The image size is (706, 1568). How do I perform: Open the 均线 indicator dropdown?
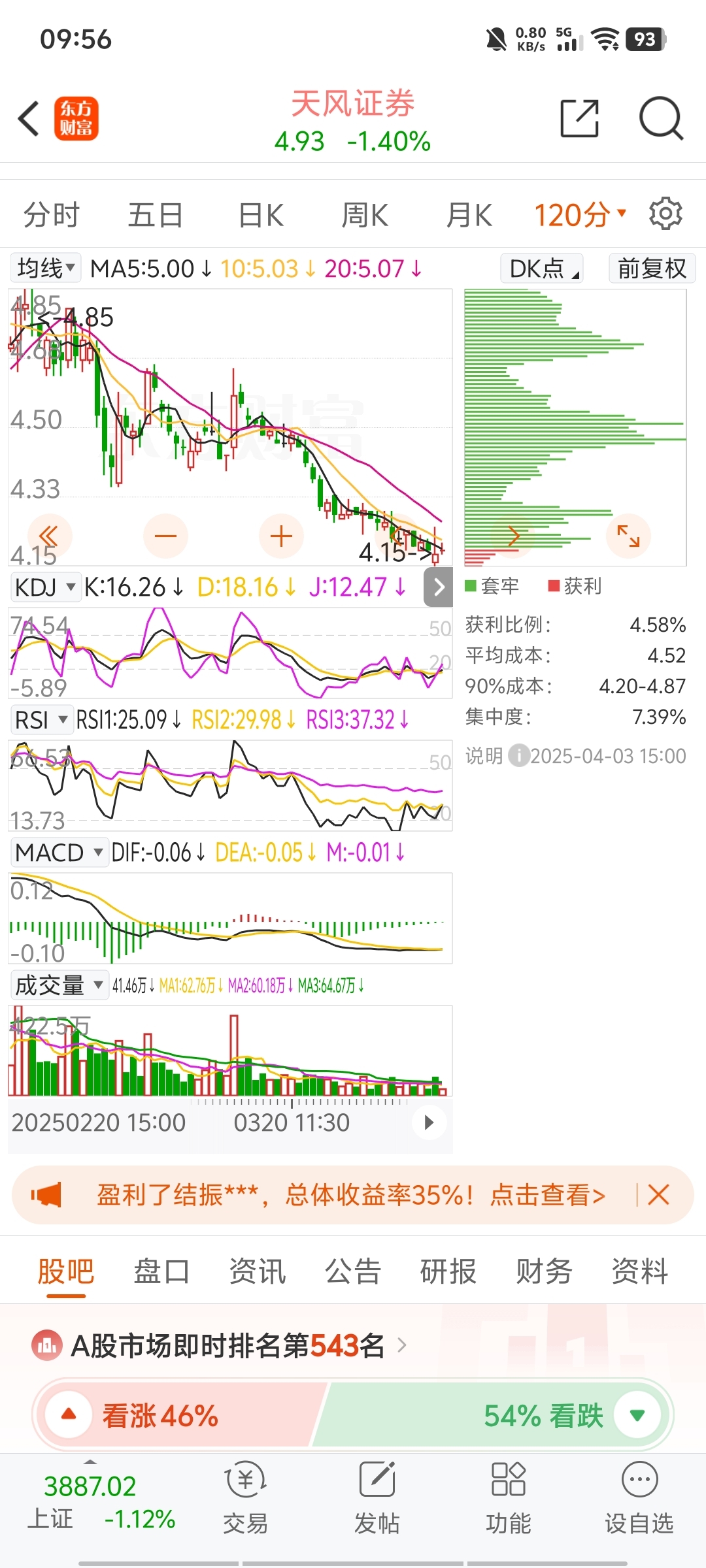pos(46,268)
